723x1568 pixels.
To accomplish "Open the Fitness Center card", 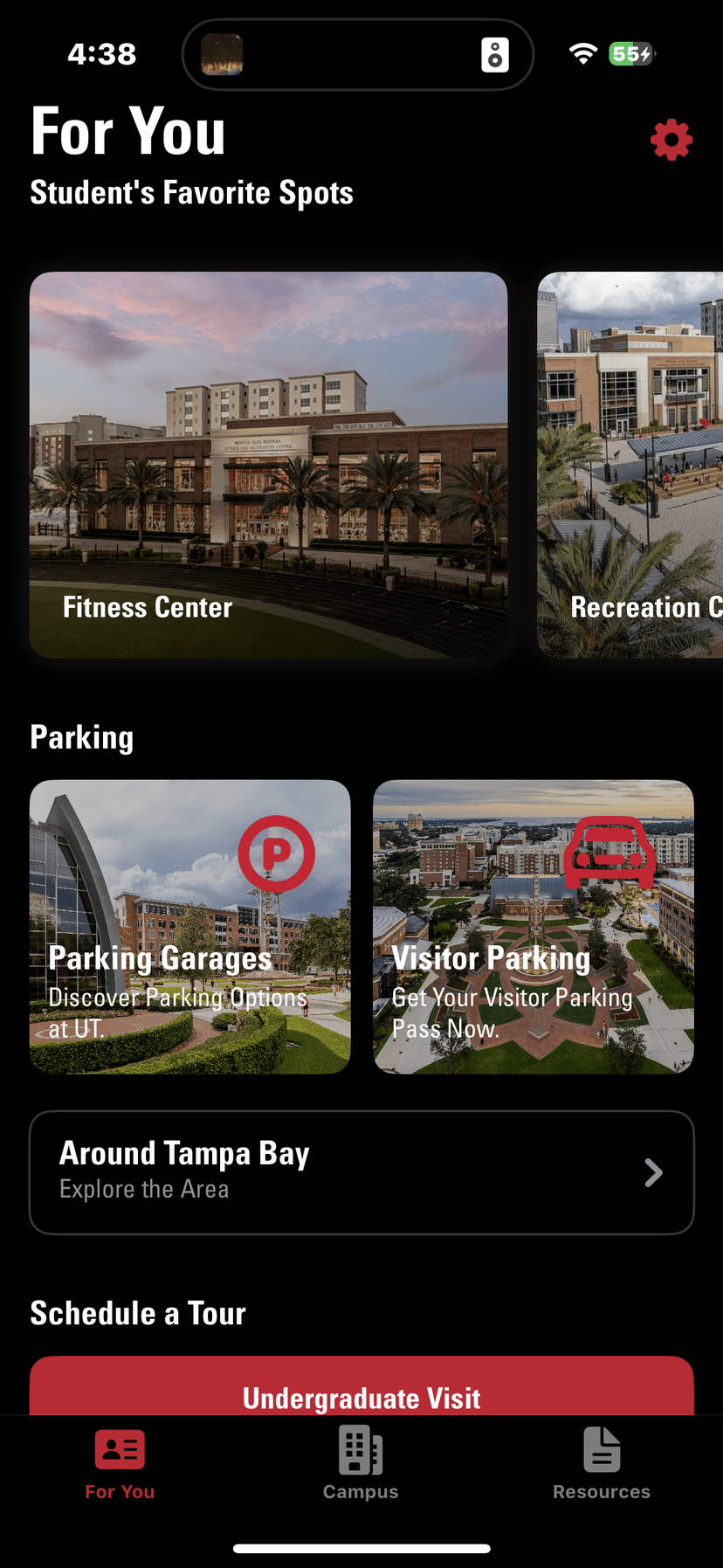I will 268,464.
